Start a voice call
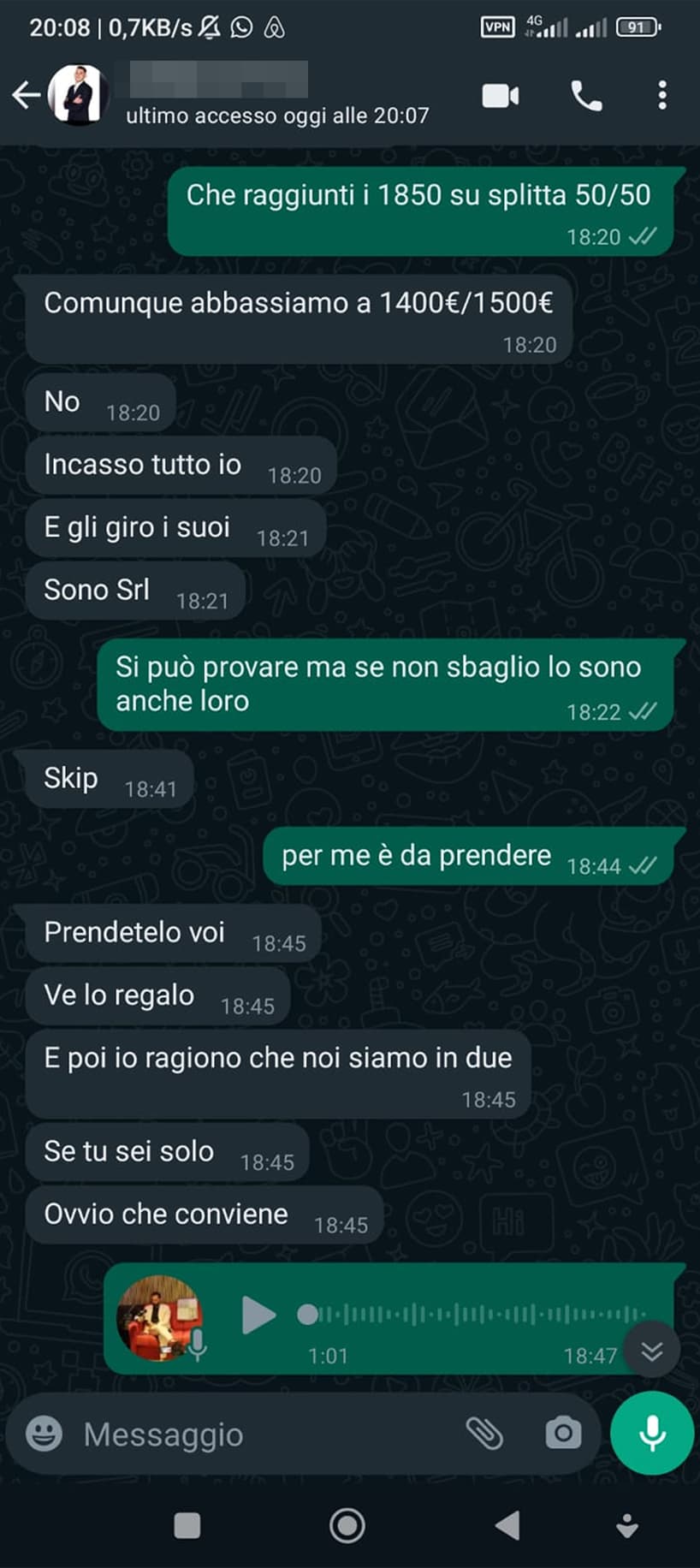700x1568 pixels. click(x=586, y=96)
